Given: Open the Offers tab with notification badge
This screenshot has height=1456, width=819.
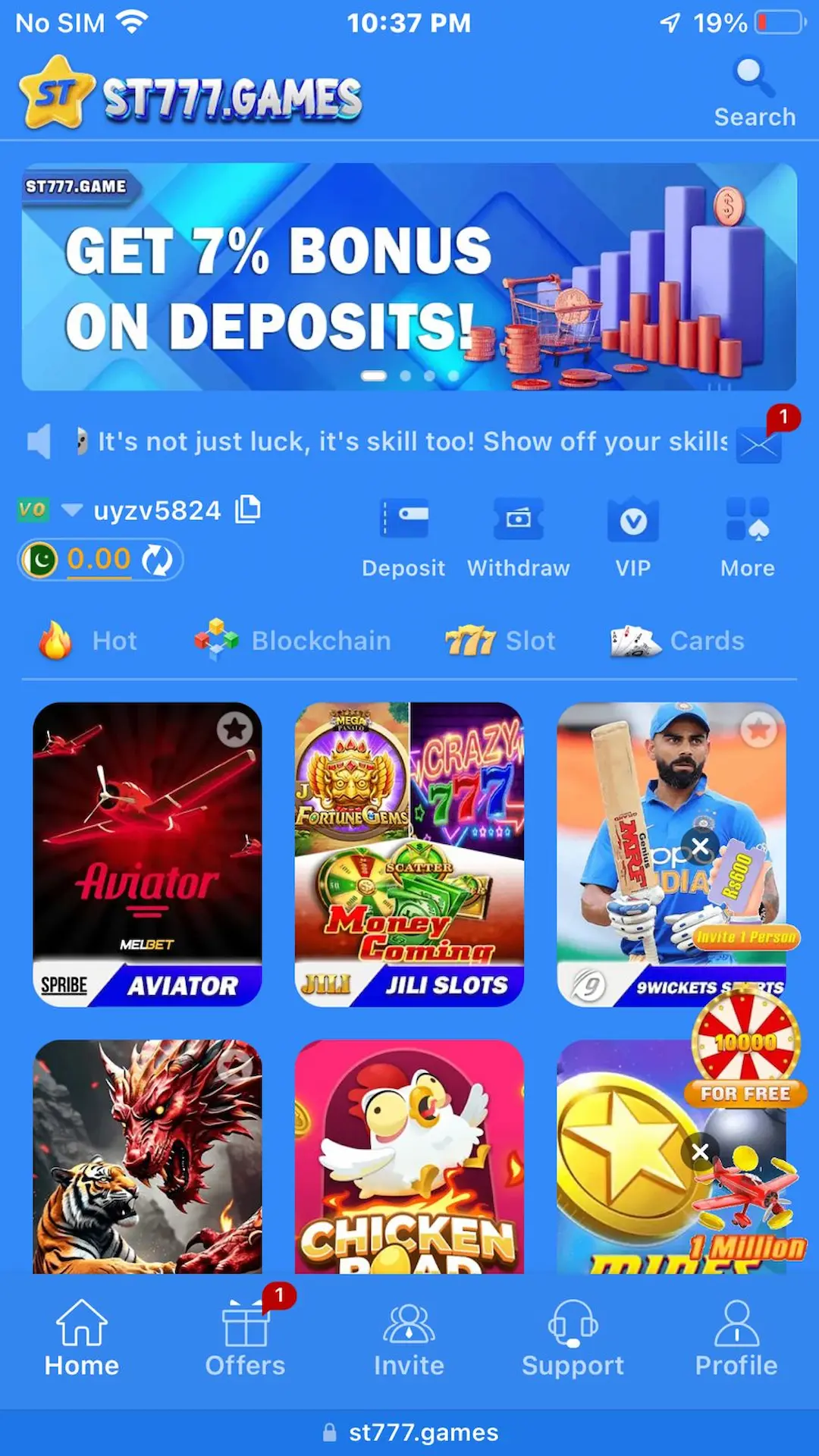Looking at the screenshot, I should 245,1338.
